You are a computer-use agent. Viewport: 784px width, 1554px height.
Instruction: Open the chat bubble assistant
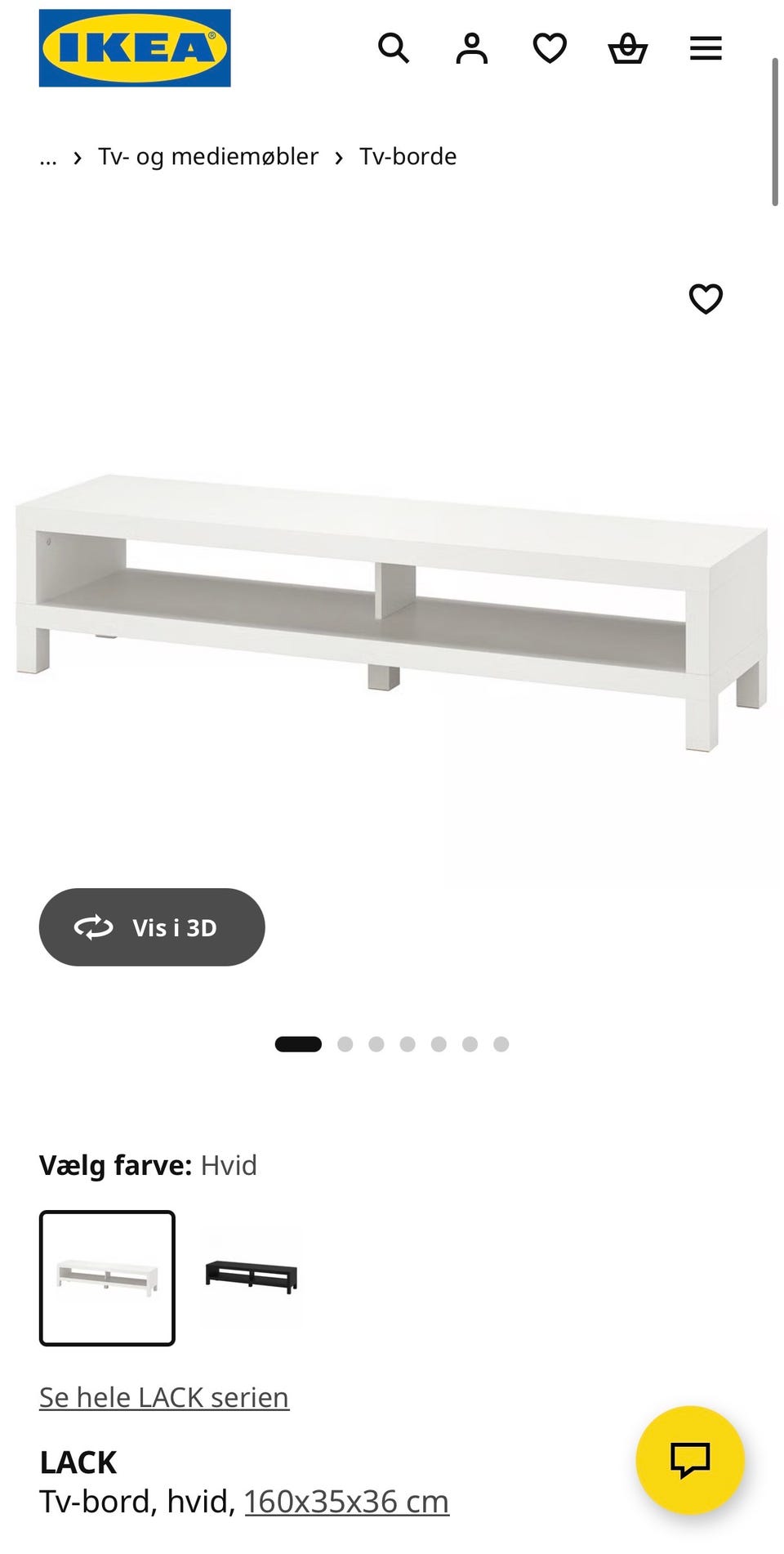(x=690, y=1462)
